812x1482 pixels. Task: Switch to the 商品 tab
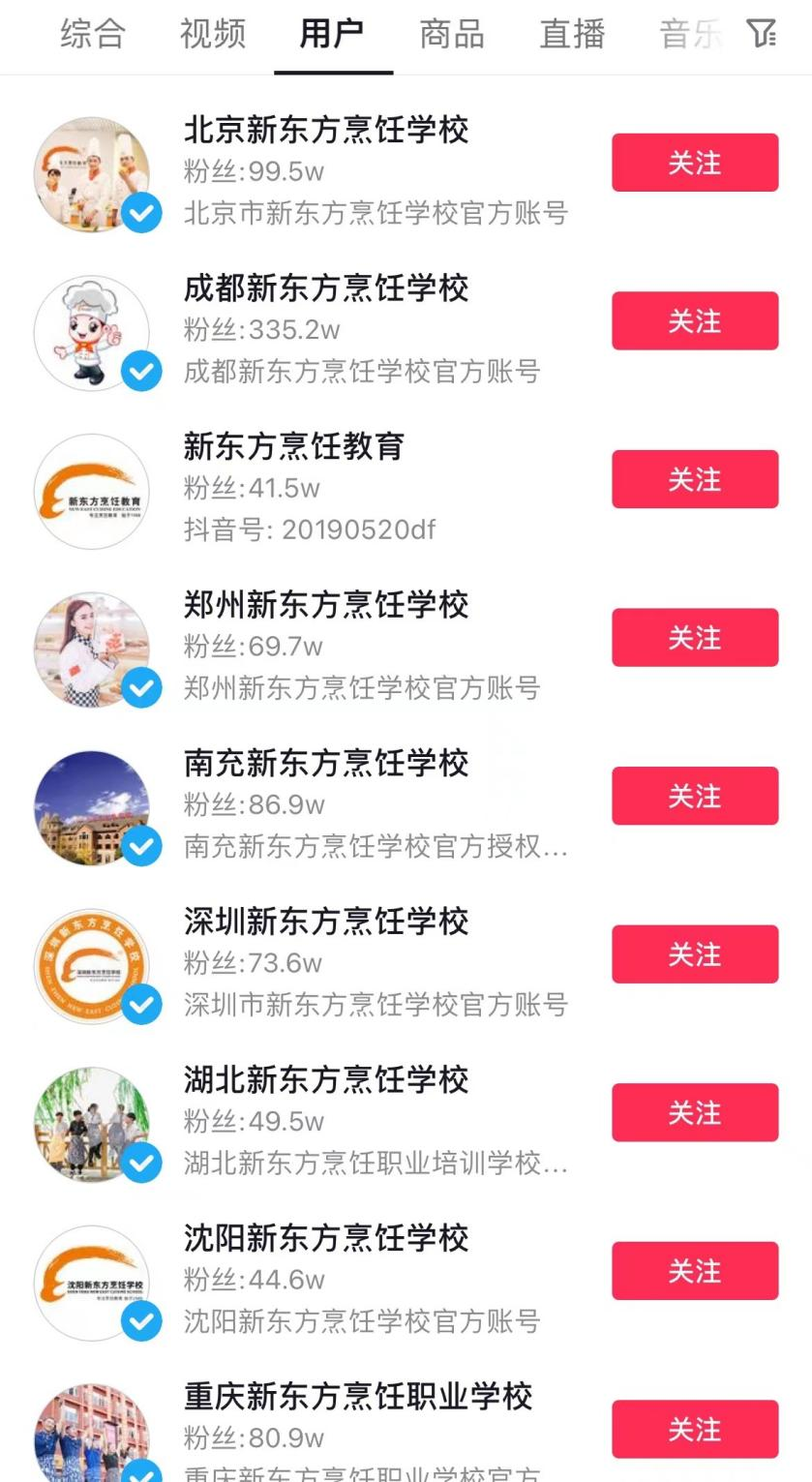point(452,34)
